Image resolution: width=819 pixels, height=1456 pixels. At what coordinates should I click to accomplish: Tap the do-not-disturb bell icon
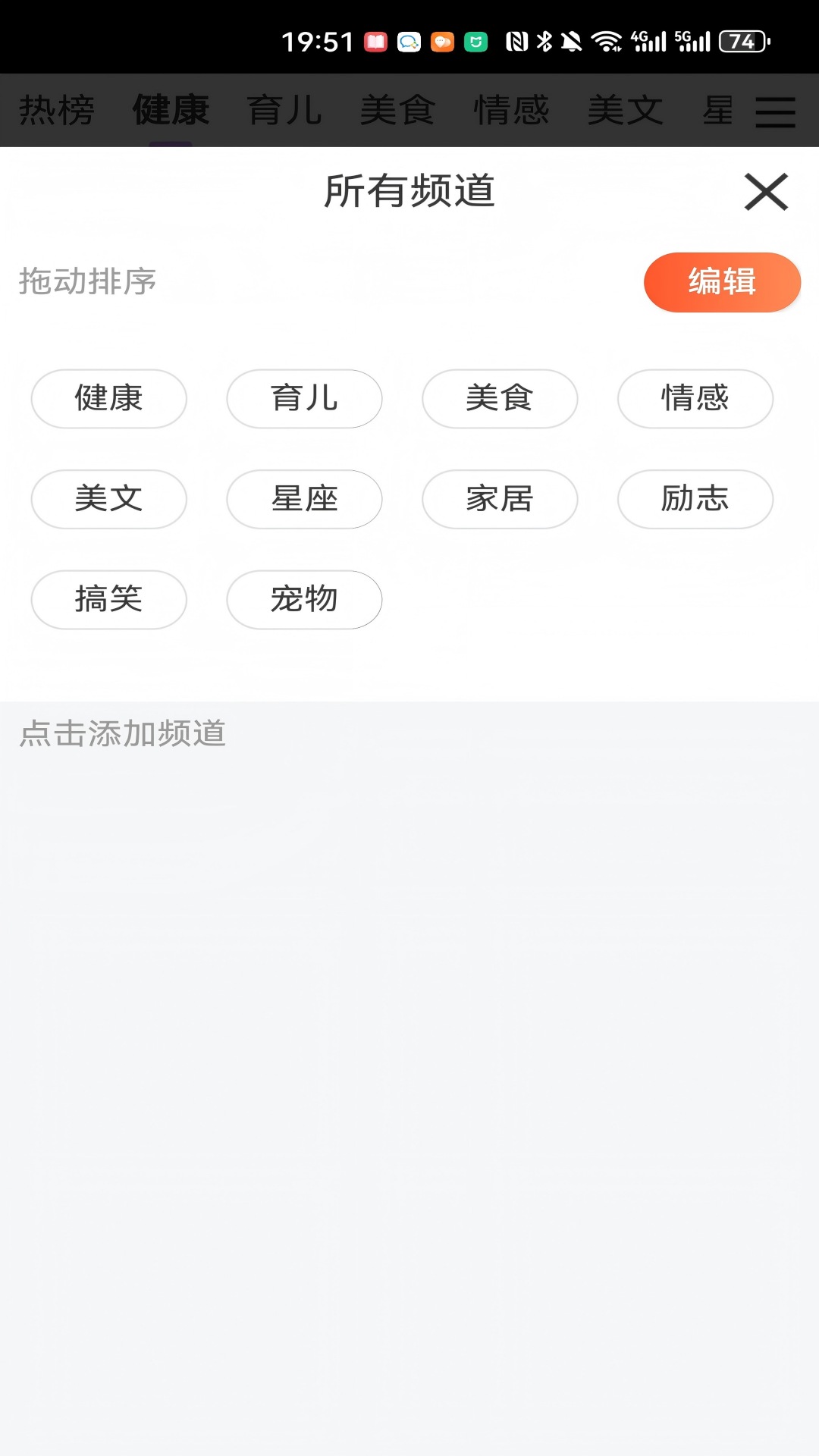[x=572, y=39]
